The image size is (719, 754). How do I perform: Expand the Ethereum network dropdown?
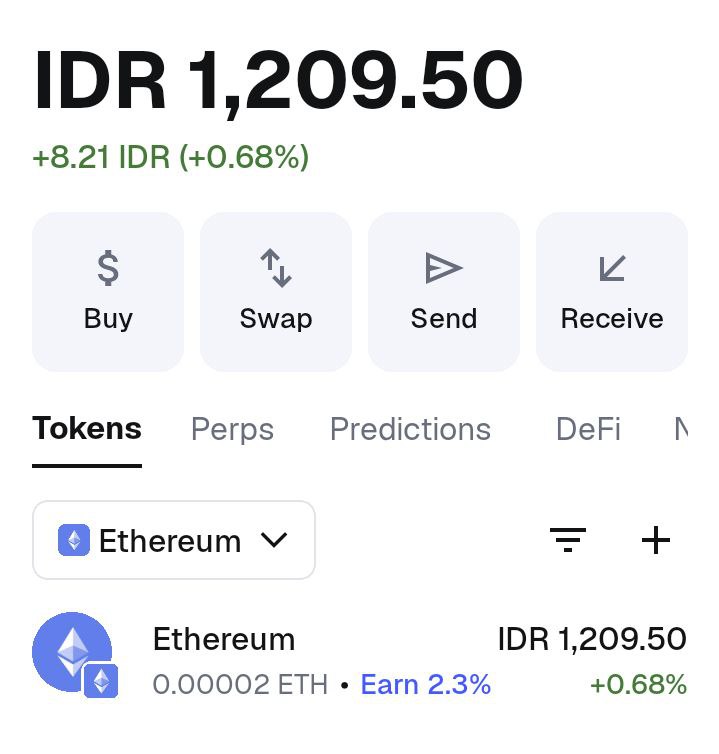[174, 540]
